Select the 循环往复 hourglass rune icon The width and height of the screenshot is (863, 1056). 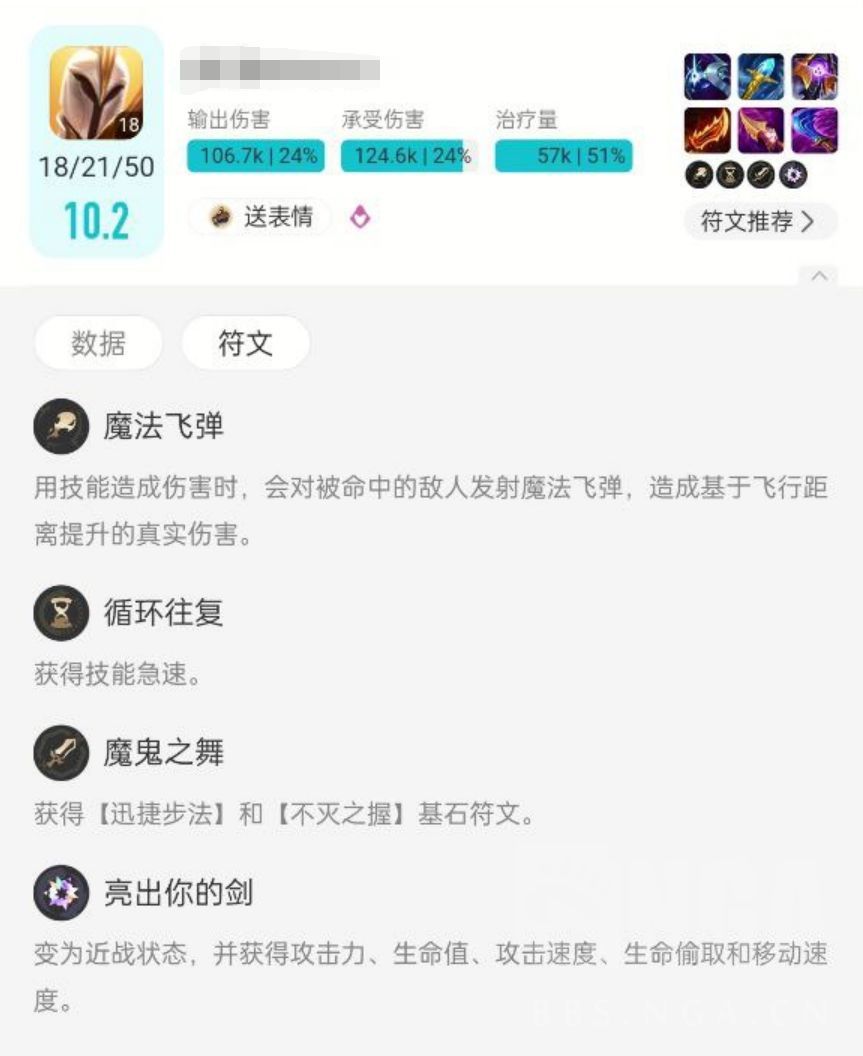61,614
